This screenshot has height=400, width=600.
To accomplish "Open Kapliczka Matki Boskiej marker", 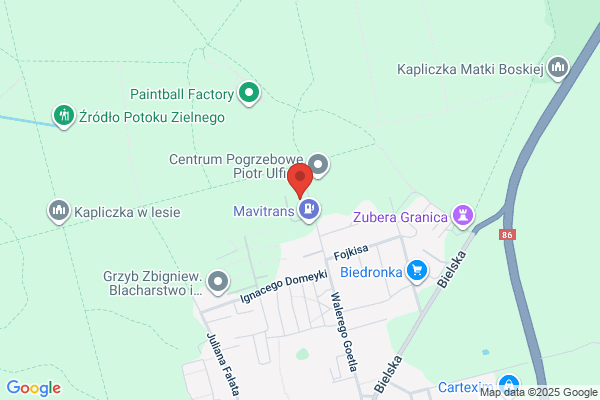I will [x=558, y=69].
